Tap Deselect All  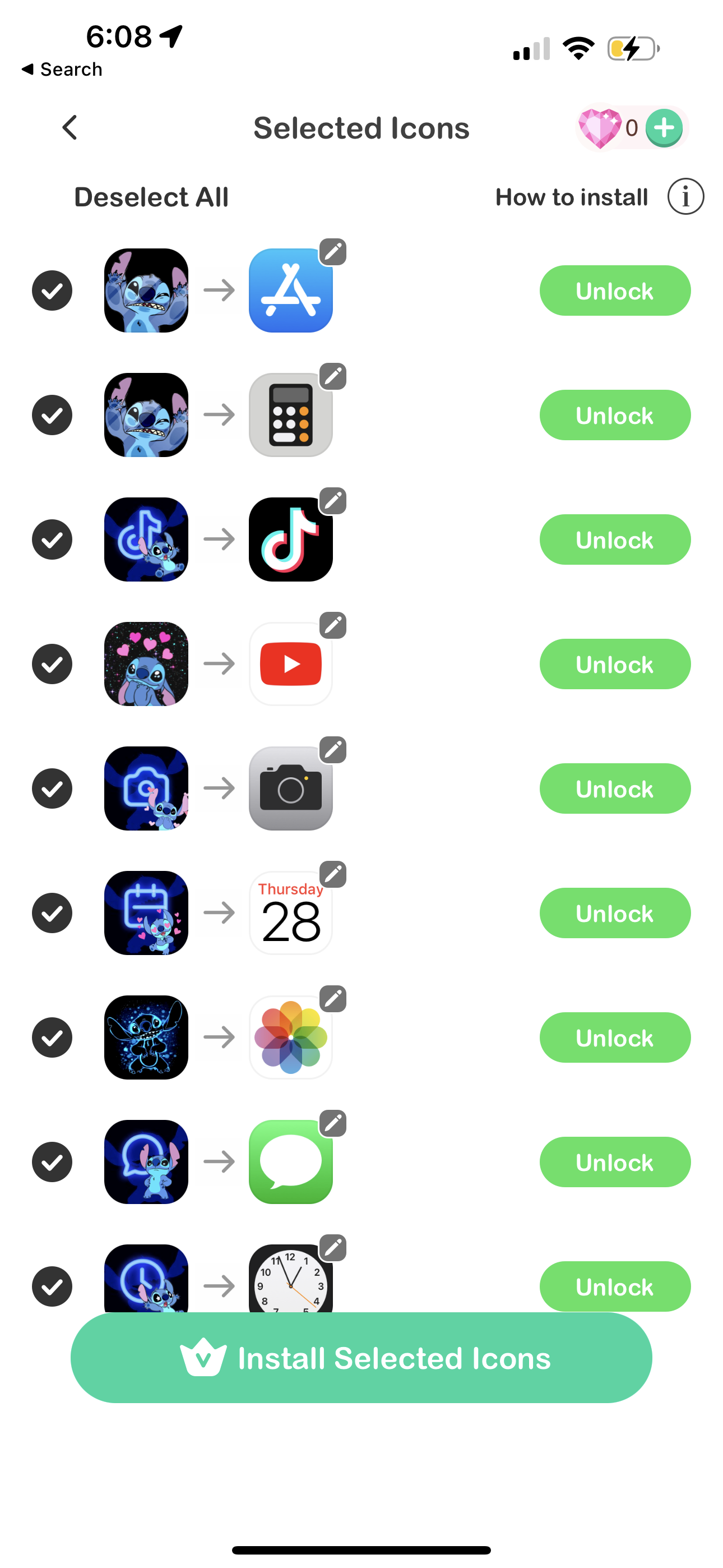coord(151,196)
